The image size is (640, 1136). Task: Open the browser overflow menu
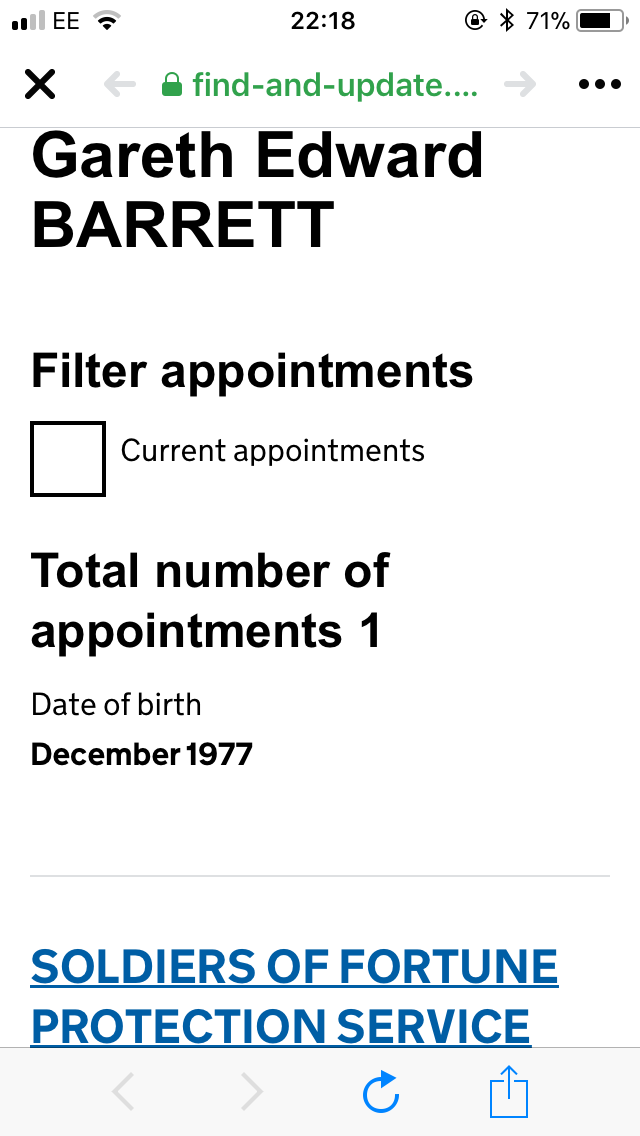[x=600, y=85]
